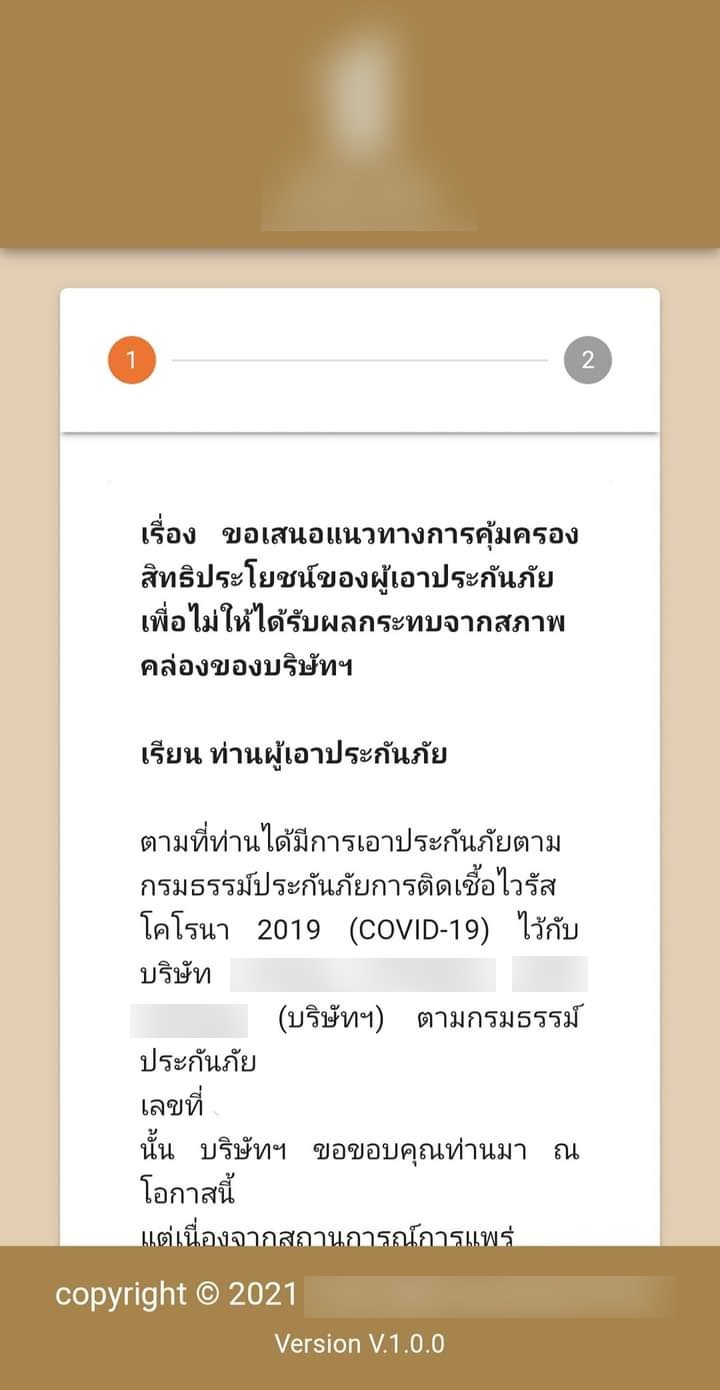Click the stepper header section of the card
The image size is (720, 1390).
[x=360, y=361]
